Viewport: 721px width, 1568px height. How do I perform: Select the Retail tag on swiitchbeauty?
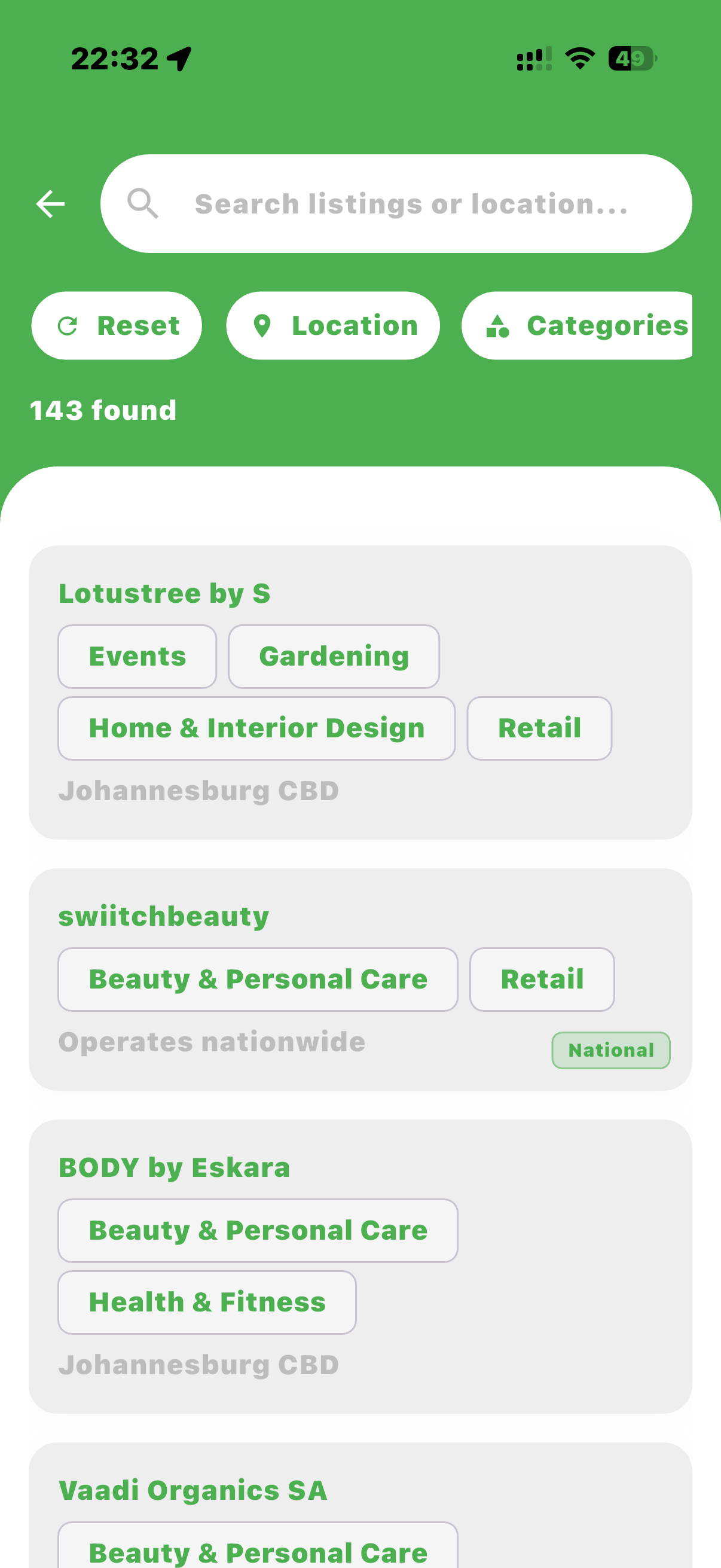(541, 979)
